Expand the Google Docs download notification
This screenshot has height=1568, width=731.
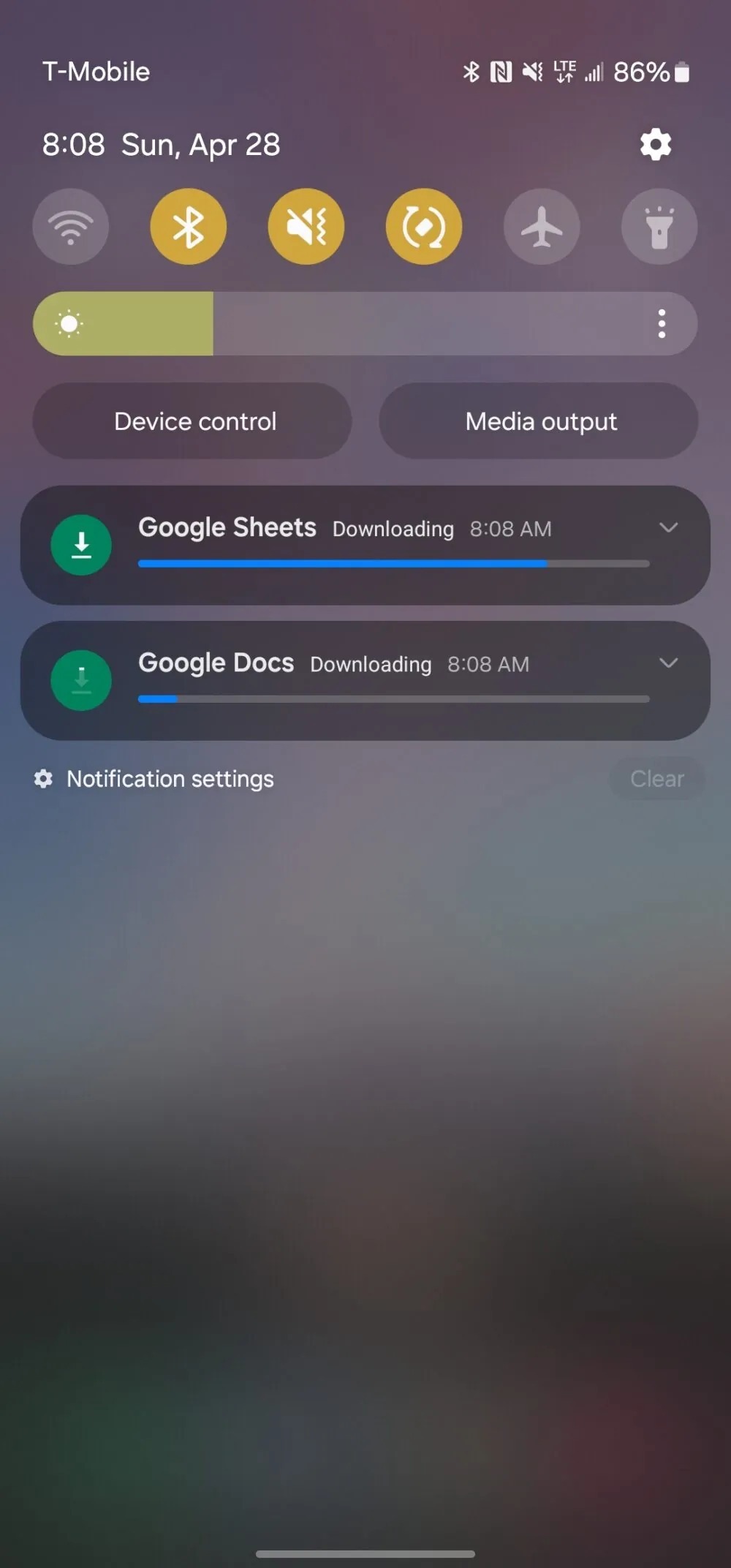(668, 663)
